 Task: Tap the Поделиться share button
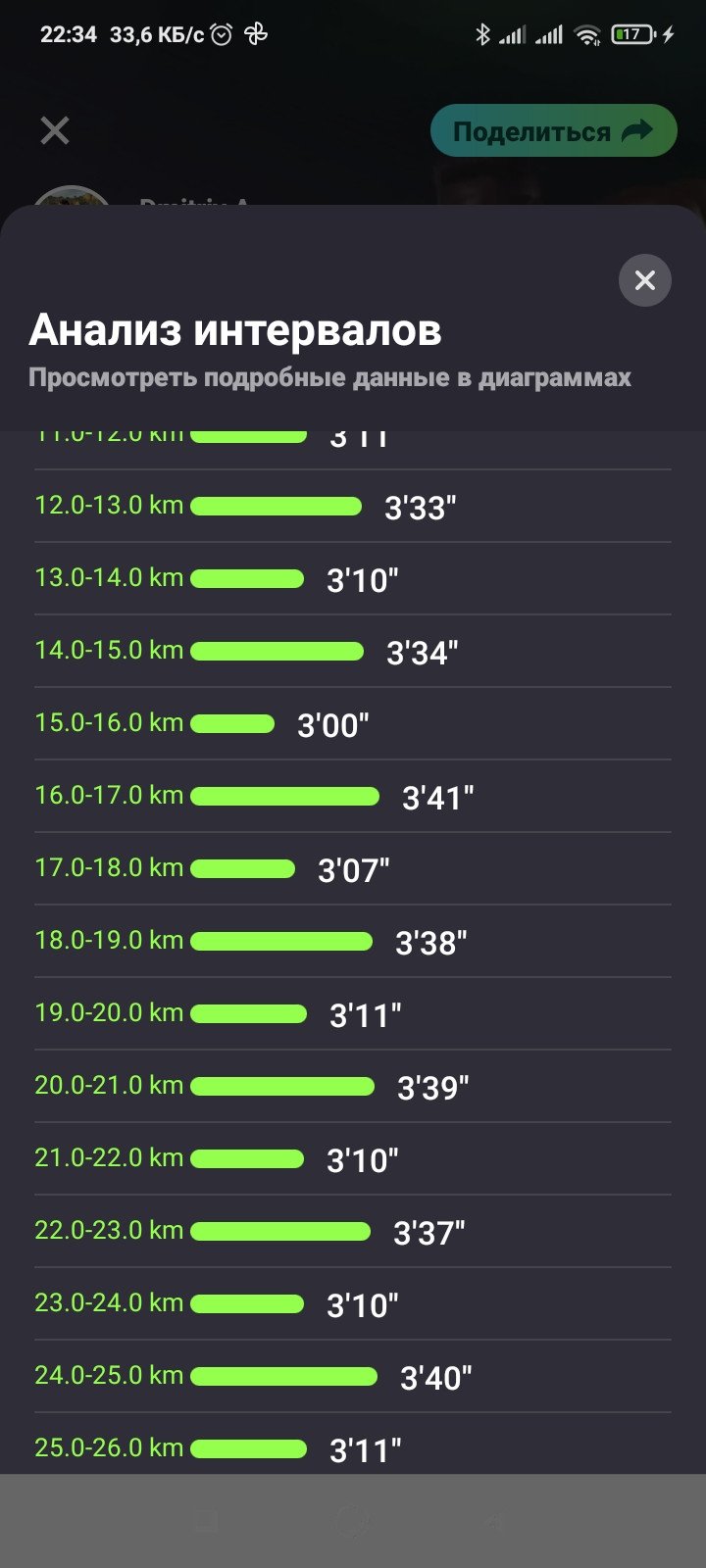554,130
